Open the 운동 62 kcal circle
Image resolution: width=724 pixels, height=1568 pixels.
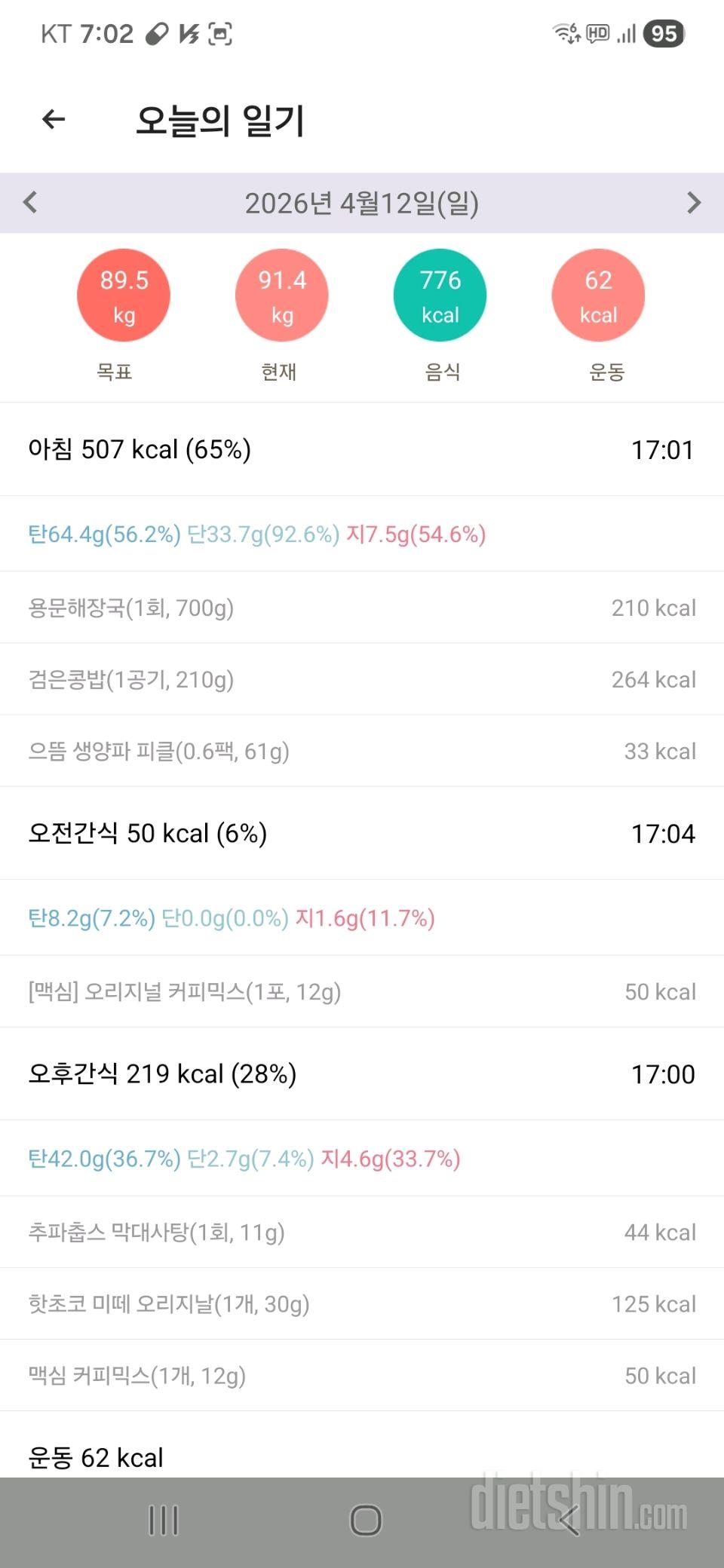[598, 296]
